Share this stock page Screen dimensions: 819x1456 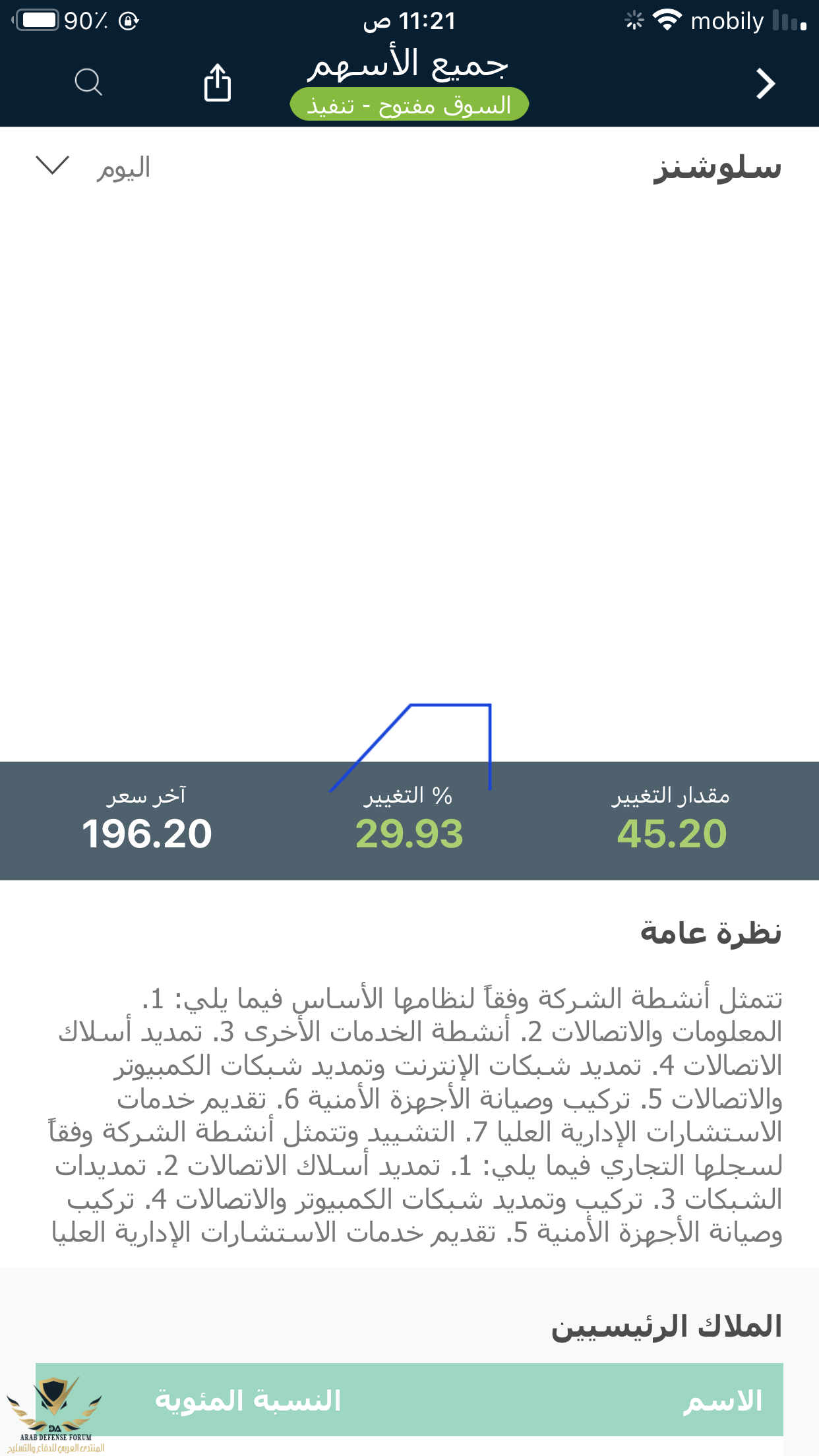tap(217, 82)
